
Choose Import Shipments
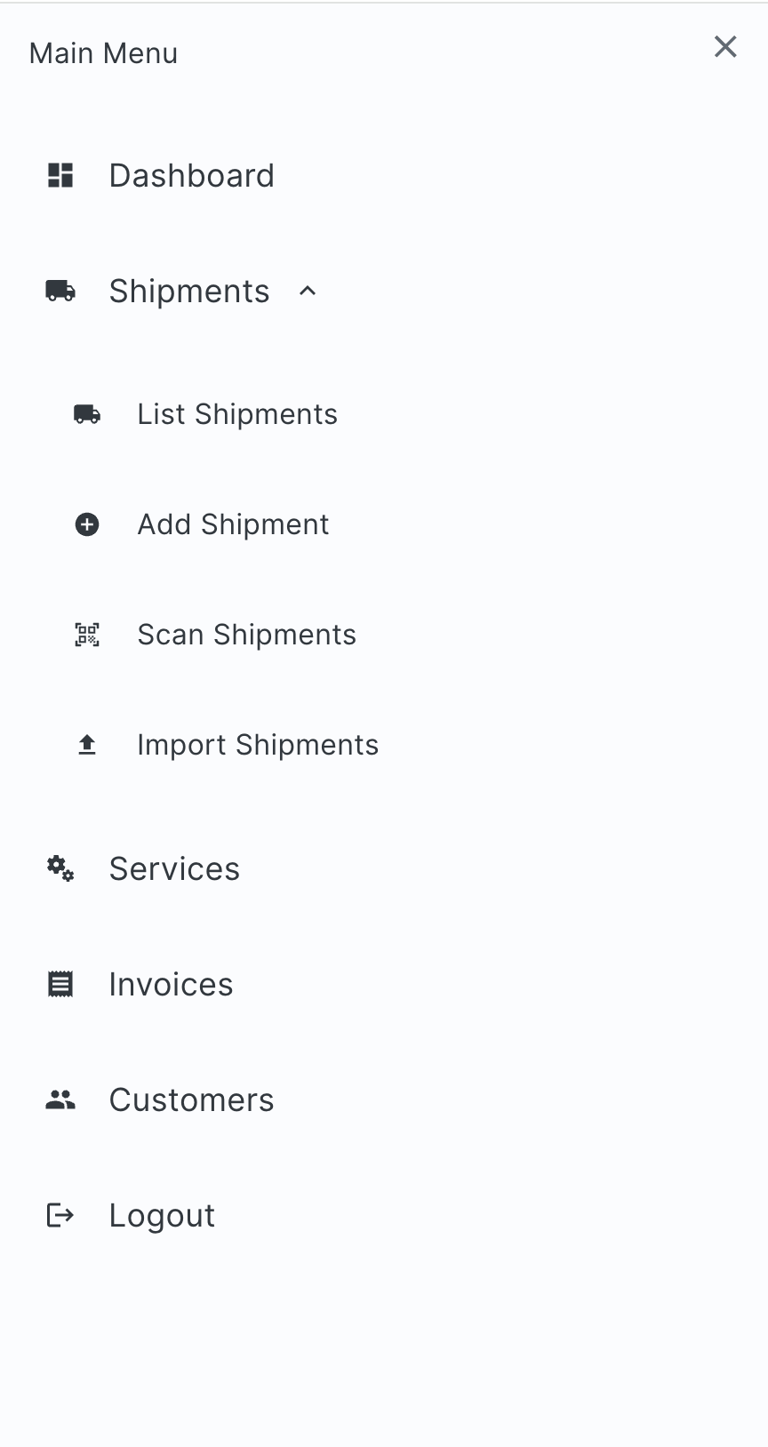click(x=384, y=745)
